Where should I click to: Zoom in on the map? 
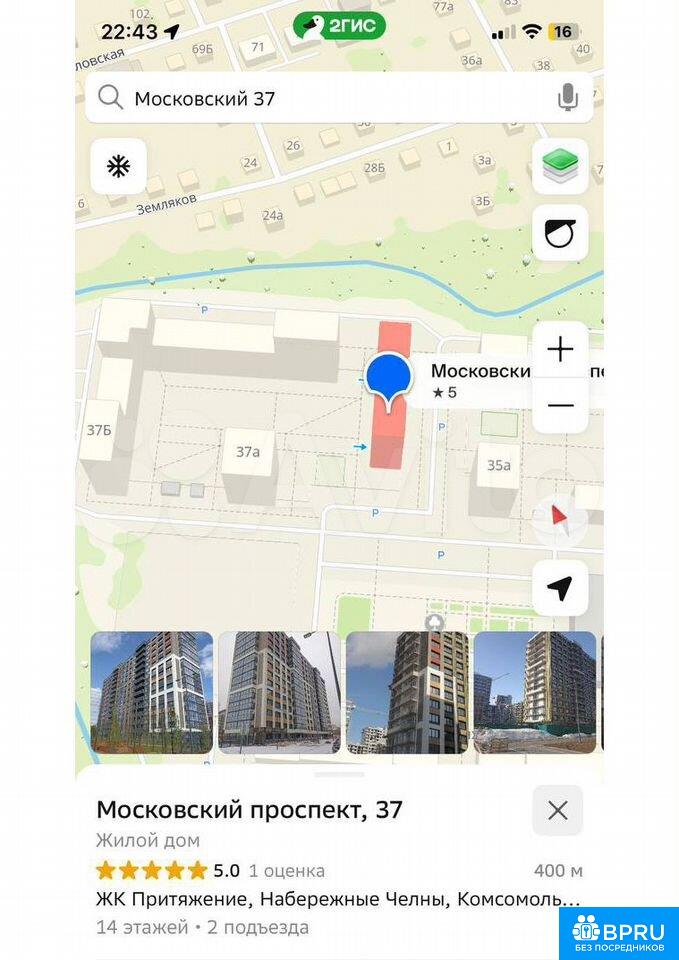[560, 349]
